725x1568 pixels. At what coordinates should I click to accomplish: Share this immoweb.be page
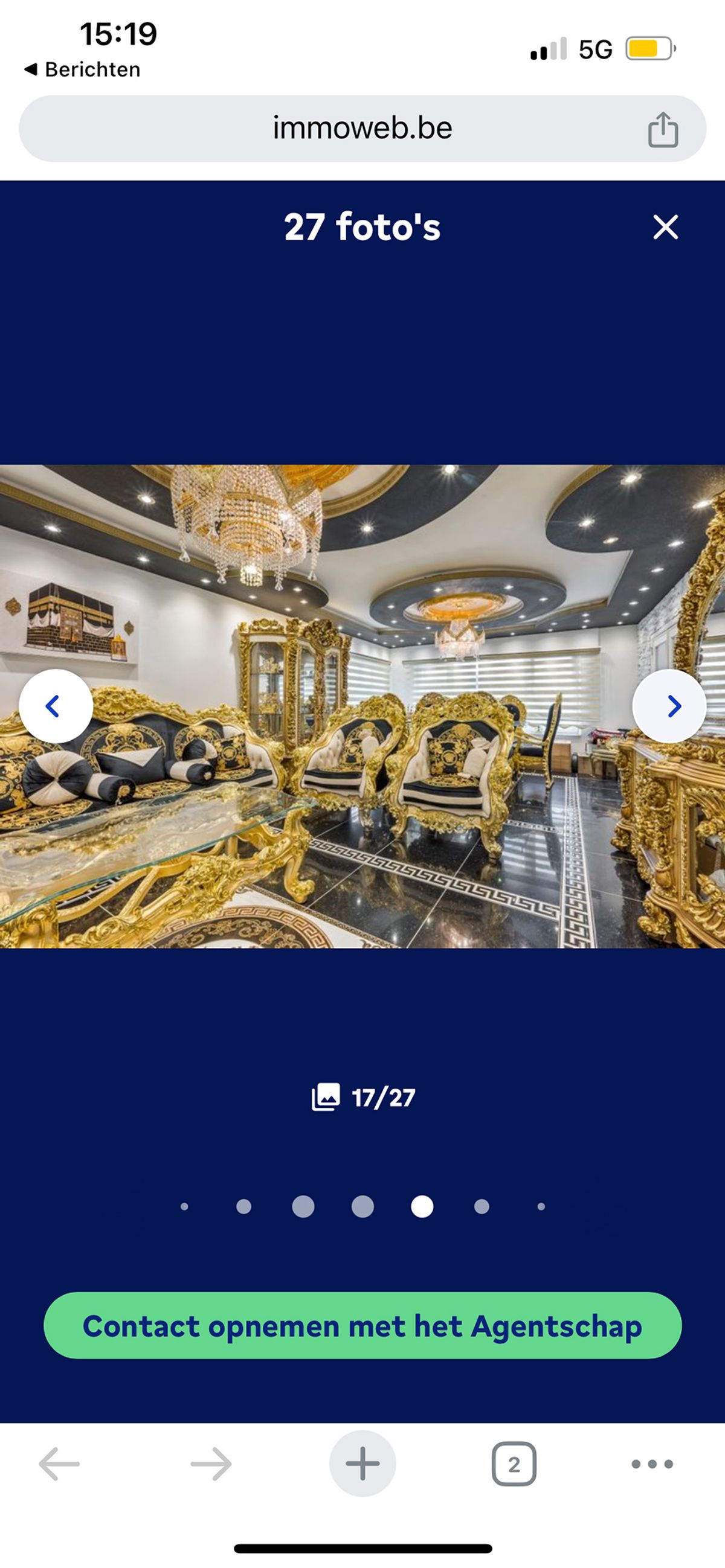(x=663, y=129)
